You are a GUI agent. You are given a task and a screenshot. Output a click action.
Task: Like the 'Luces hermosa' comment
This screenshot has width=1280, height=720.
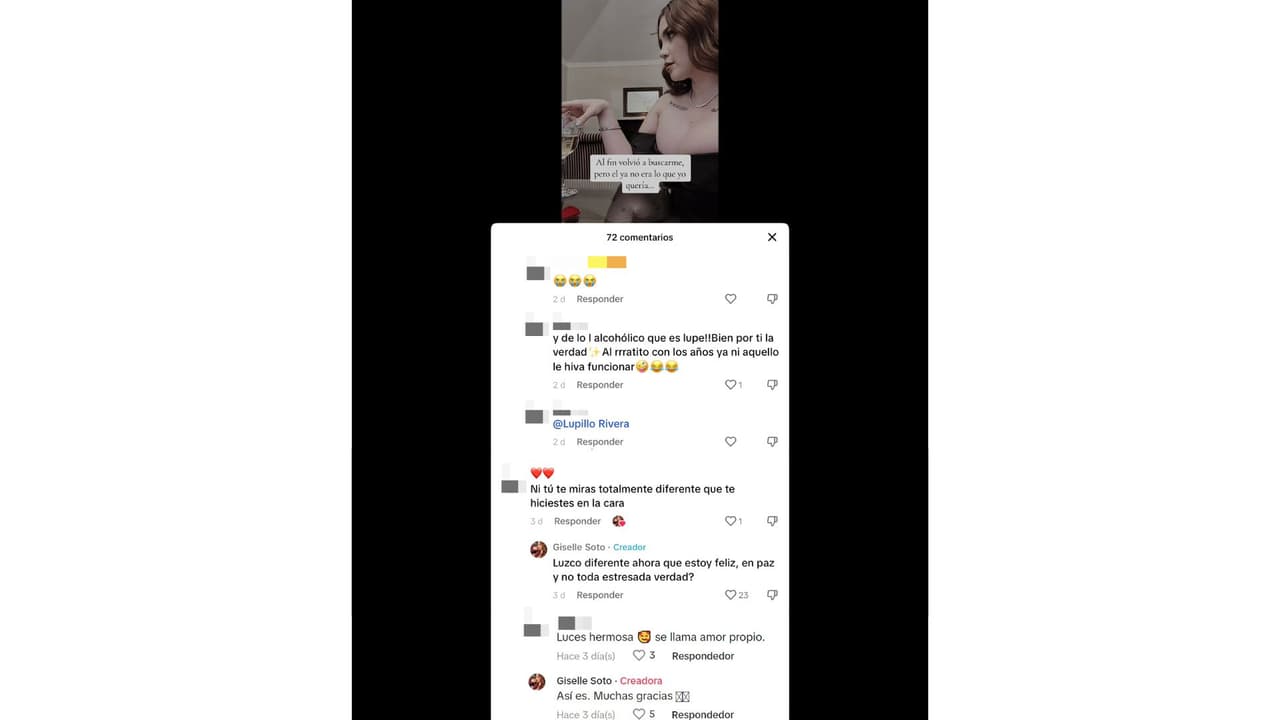pos(639,656)
